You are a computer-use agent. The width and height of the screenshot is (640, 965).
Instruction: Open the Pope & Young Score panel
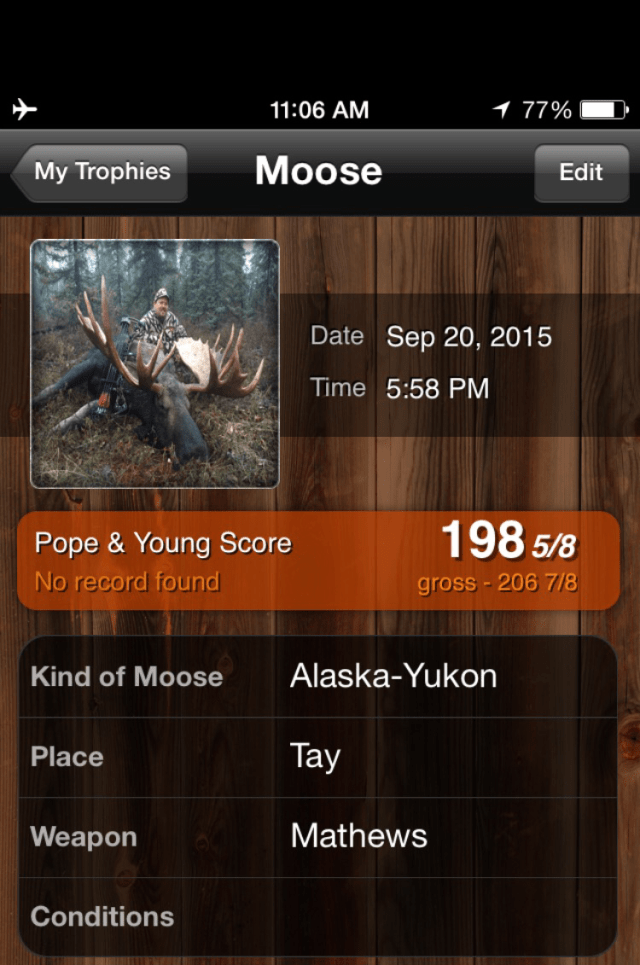(318, 560)
